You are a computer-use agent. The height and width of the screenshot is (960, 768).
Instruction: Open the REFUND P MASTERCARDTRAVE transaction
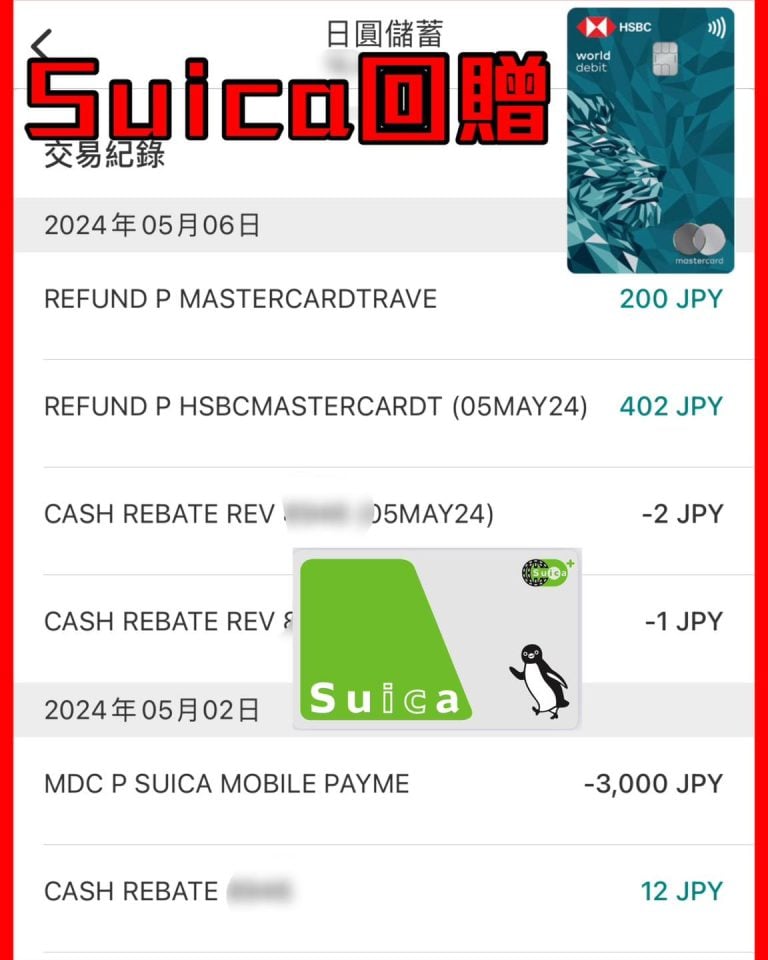point(240,298)
